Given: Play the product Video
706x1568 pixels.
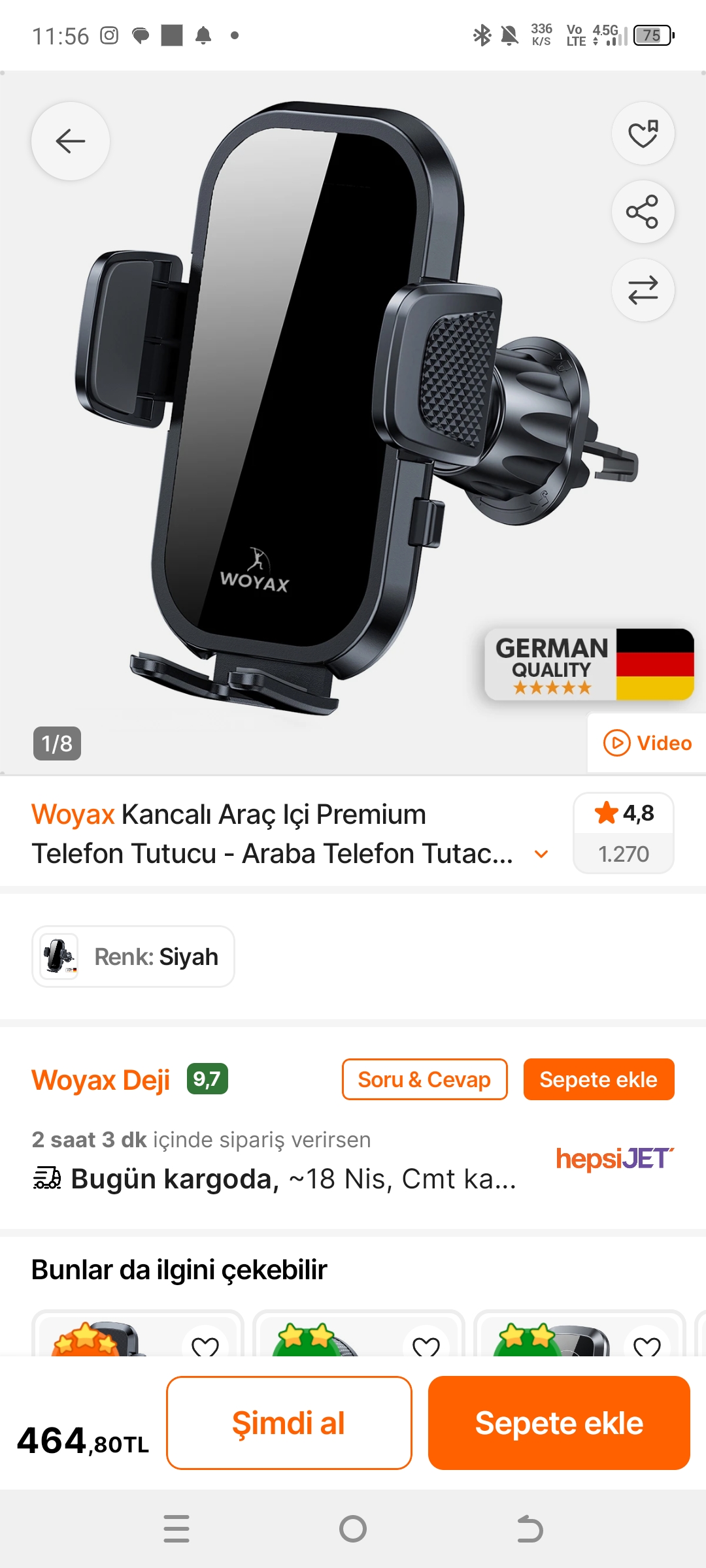Looking at the screenshot, I should point(647,743).
